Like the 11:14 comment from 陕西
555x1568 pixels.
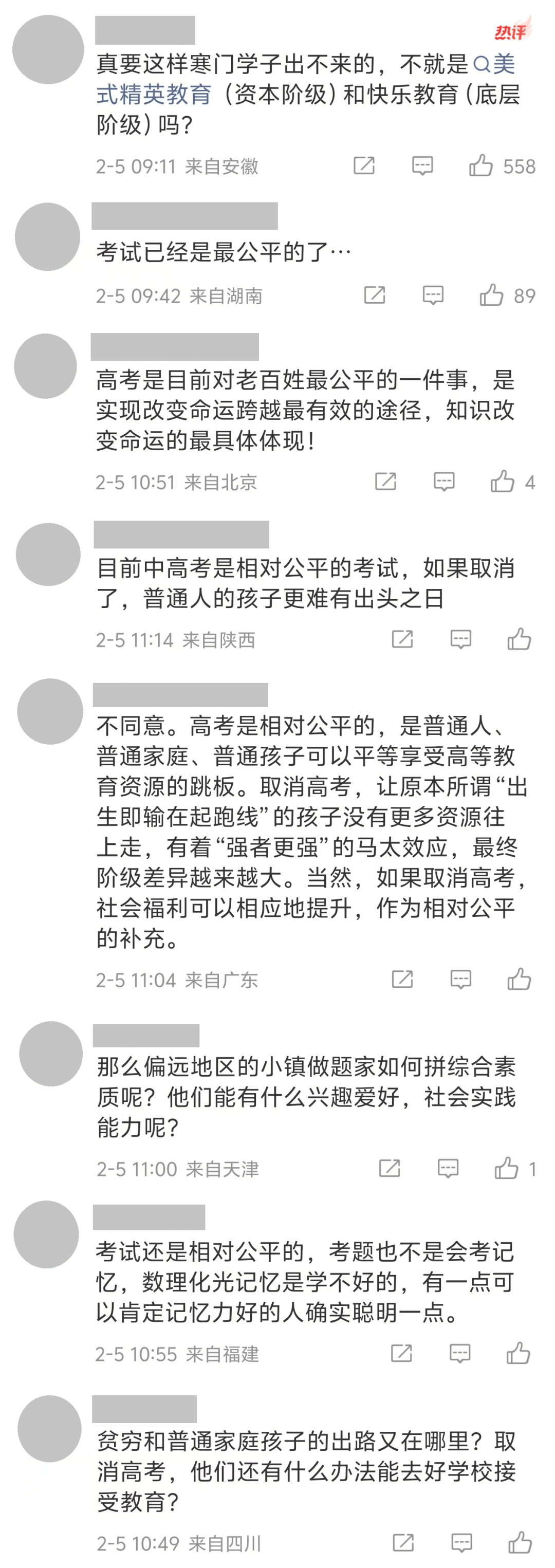click(519, 639)
